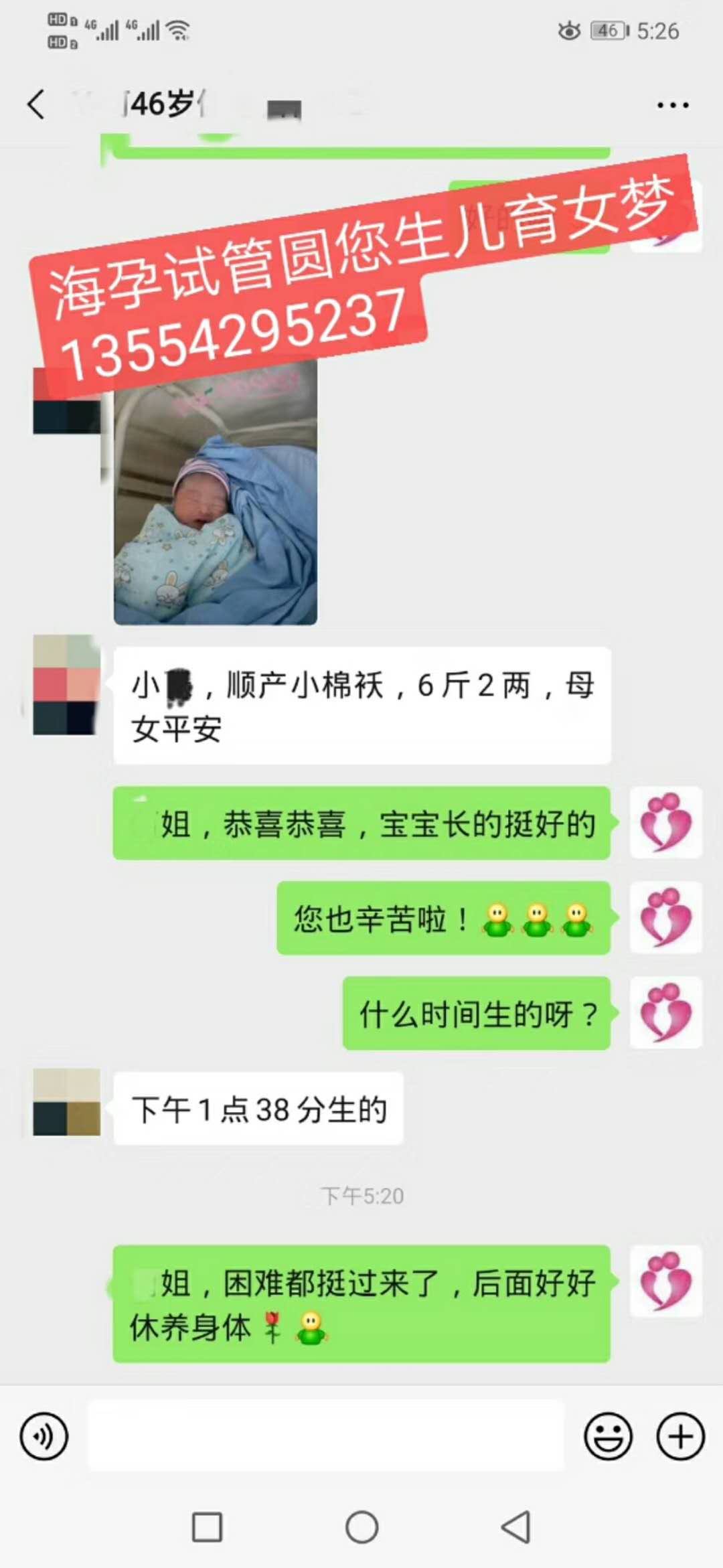The height and width of the screenshot is (1568, 723).
Task: Tap the system home button
Action: click(x=361, y=1527)
